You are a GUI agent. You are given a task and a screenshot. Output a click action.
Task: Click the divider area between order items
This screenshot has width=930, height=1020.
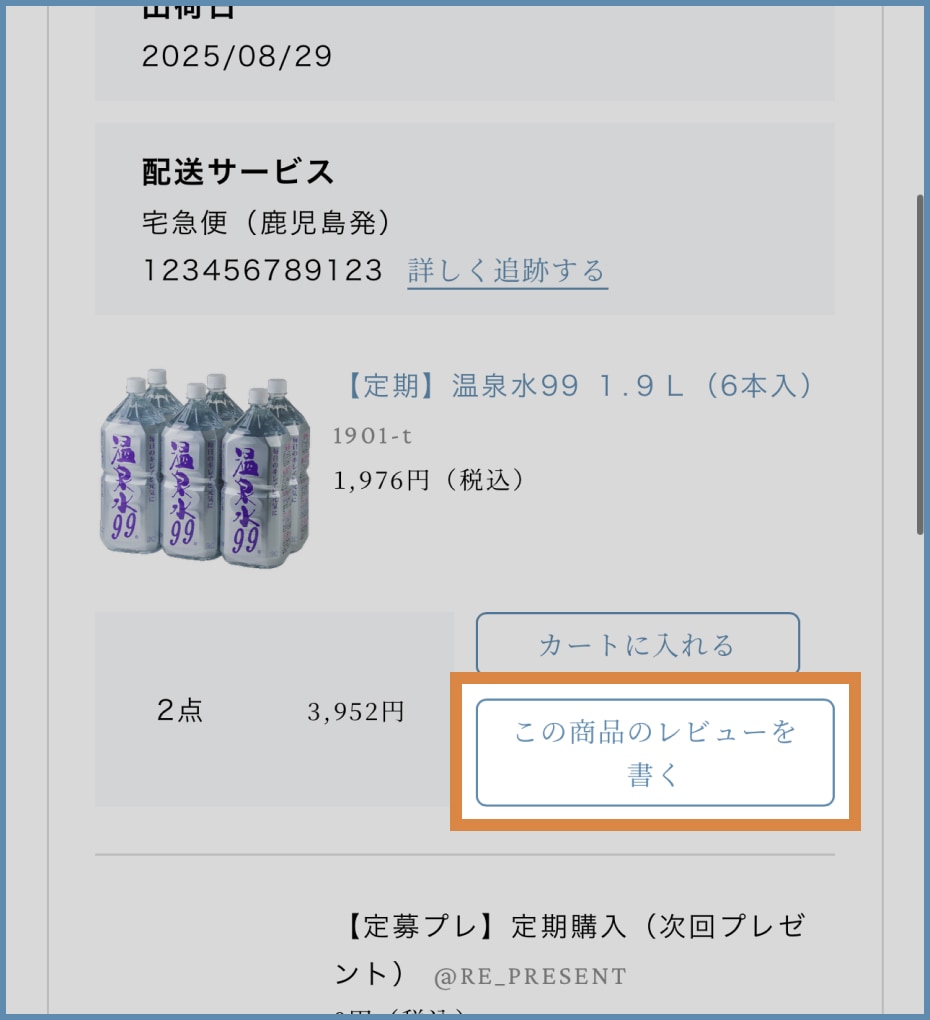coord(464,855)
